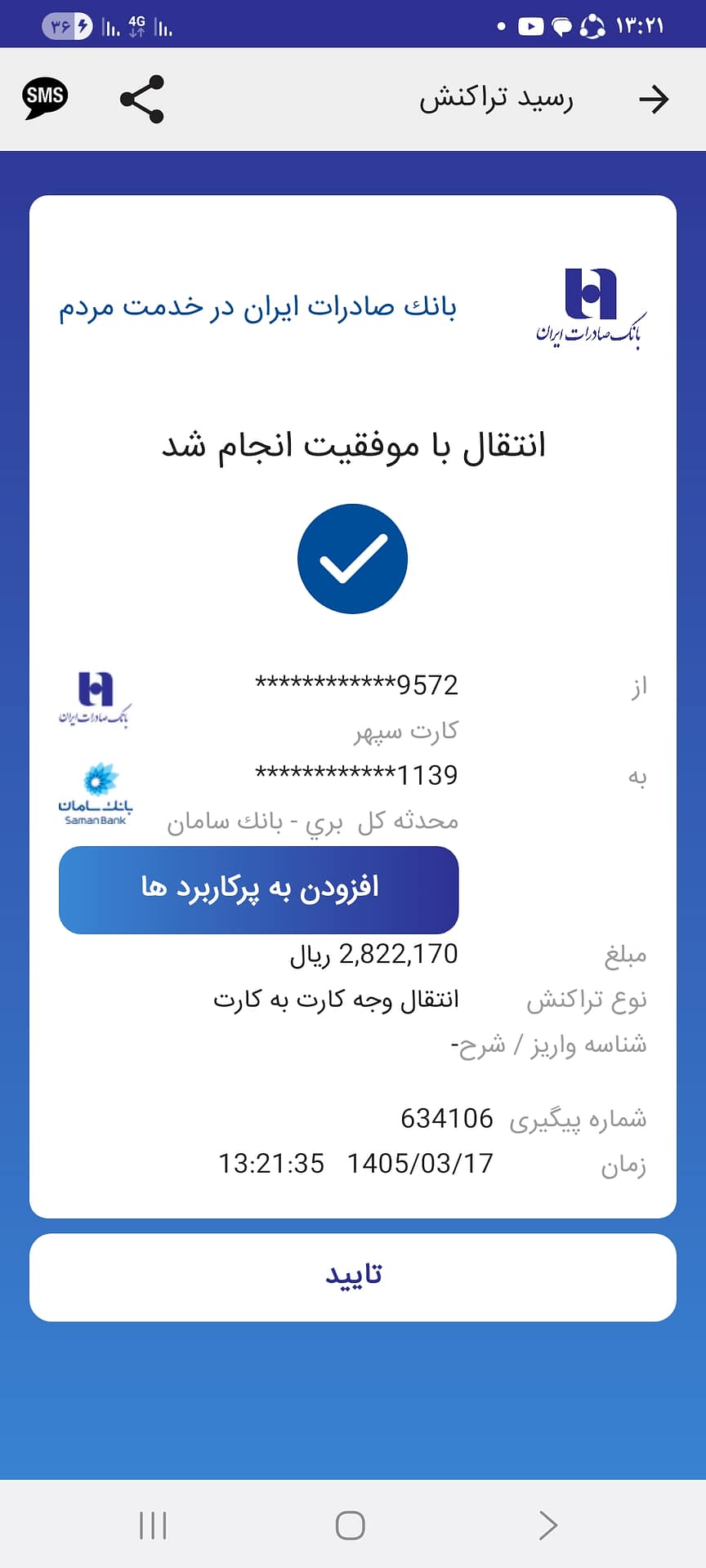Confirm the receipt with the تایید button
This screenshot has height=1568, width=706.
coord(353,1277)
